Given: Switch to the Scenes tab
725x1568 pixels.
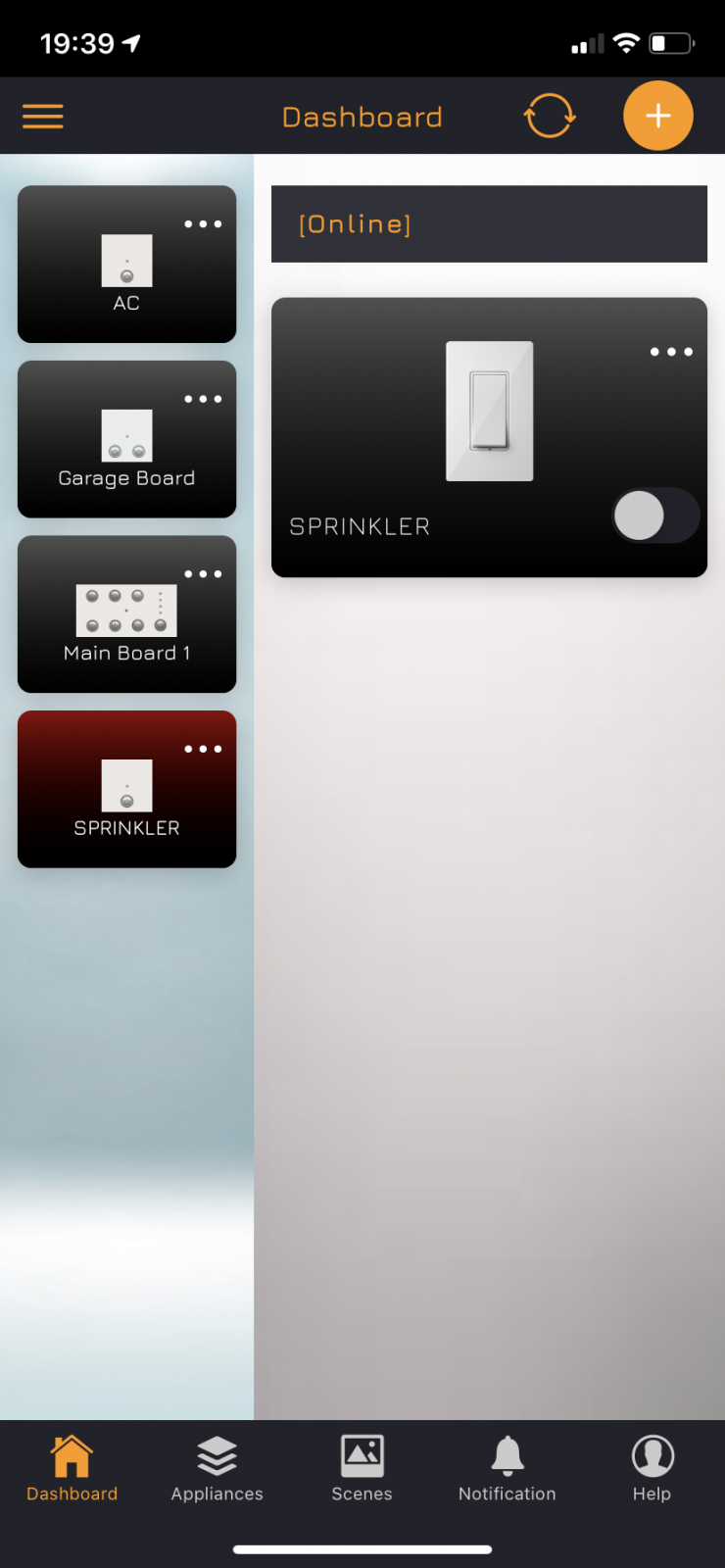Looking at the screenshot, I should pyautogui.click(x=362, y=1469).
